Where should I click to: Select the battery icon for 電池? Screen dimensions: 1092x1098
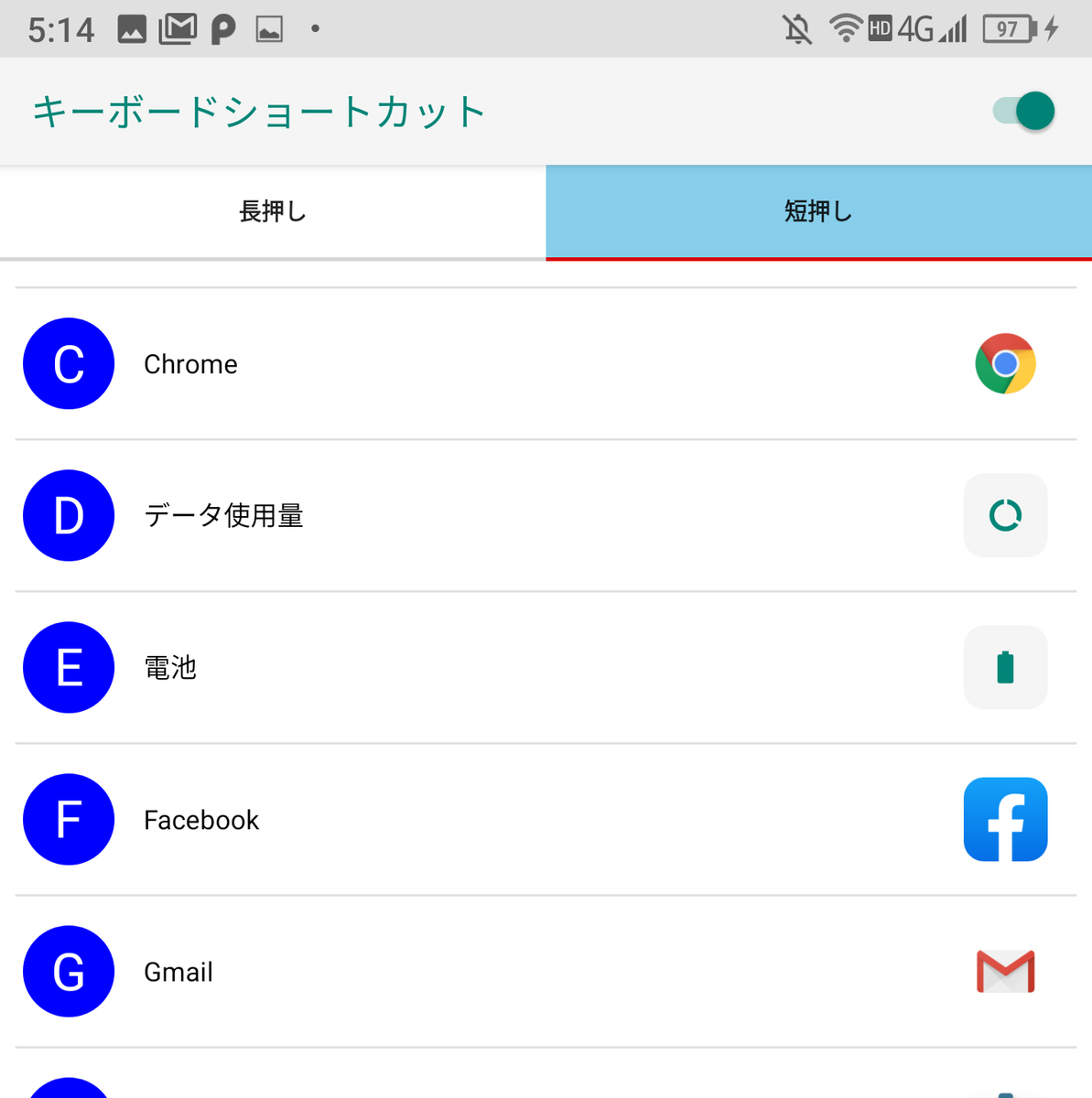click(x=1005, y=667)
